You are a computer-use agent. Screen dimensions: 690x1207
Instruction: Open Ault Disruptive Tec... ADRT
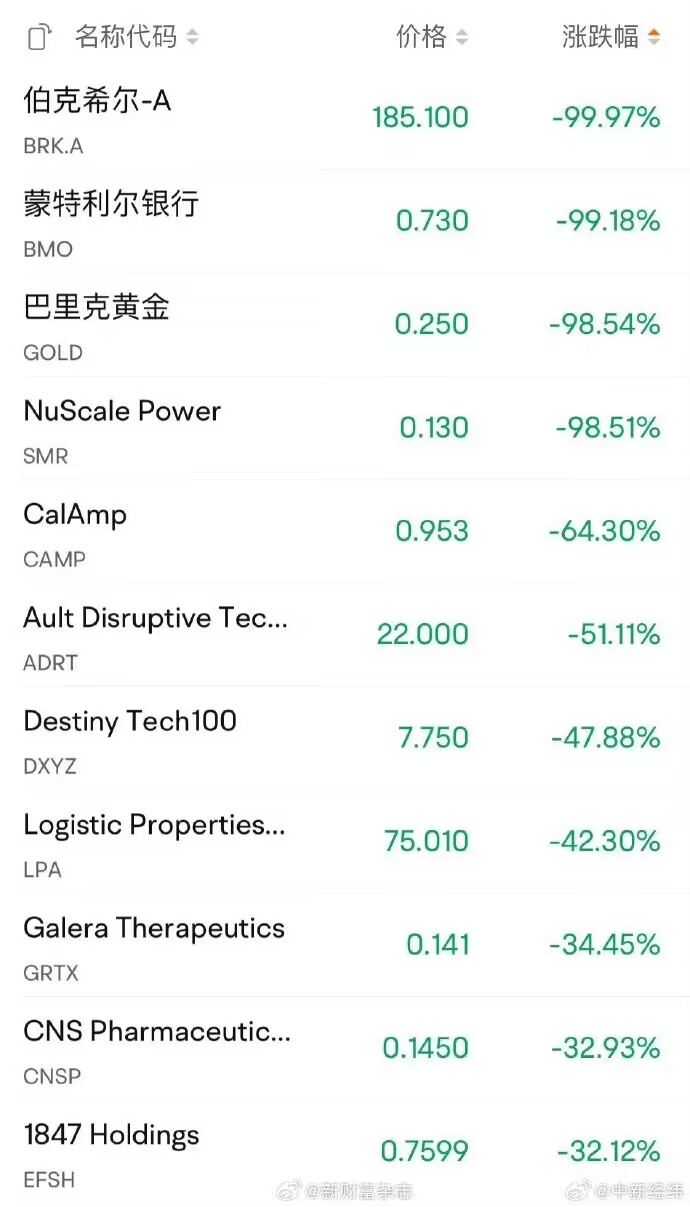345,635
